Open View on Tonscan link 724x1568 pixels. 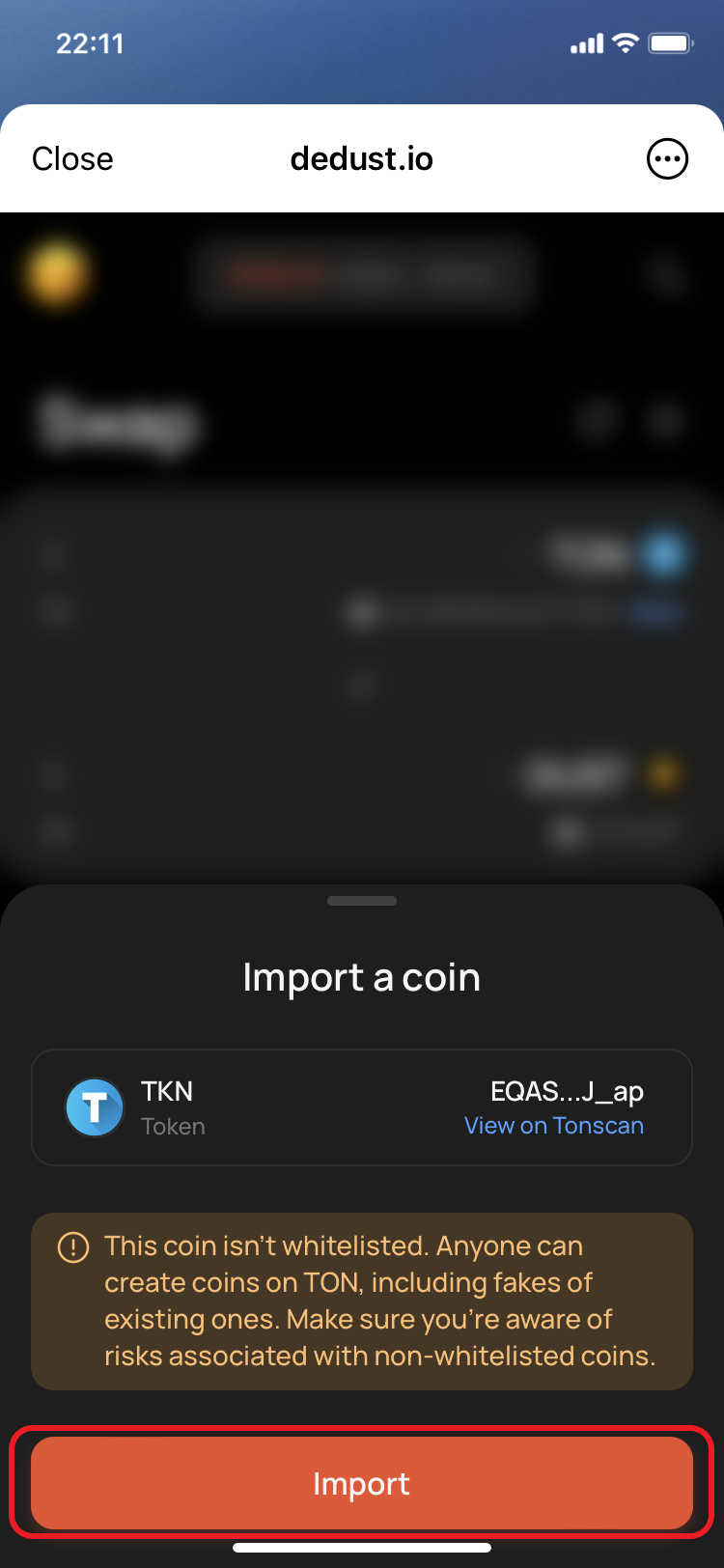coord(553,1126)
